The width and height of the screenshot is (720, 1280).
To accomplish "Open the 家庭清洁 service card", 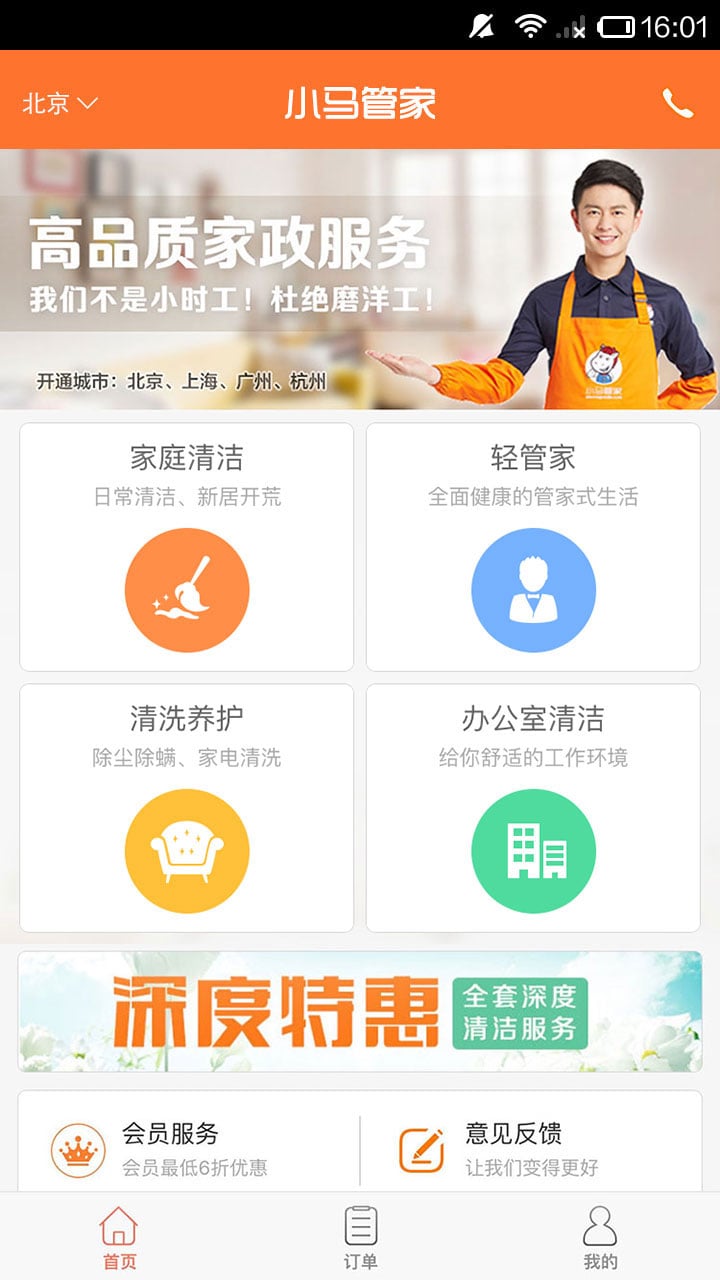I will click(x=187, y=547).
